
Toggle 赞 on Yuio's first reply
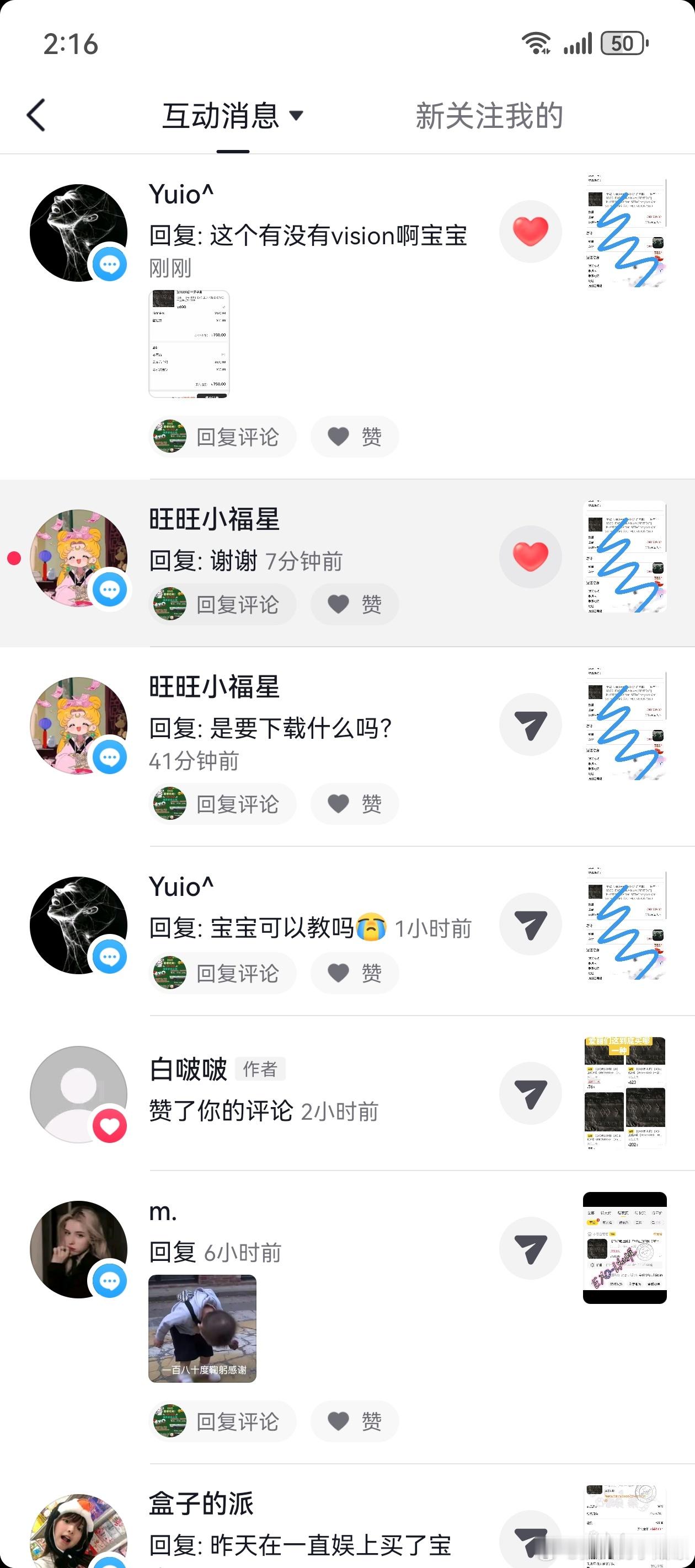354,437
